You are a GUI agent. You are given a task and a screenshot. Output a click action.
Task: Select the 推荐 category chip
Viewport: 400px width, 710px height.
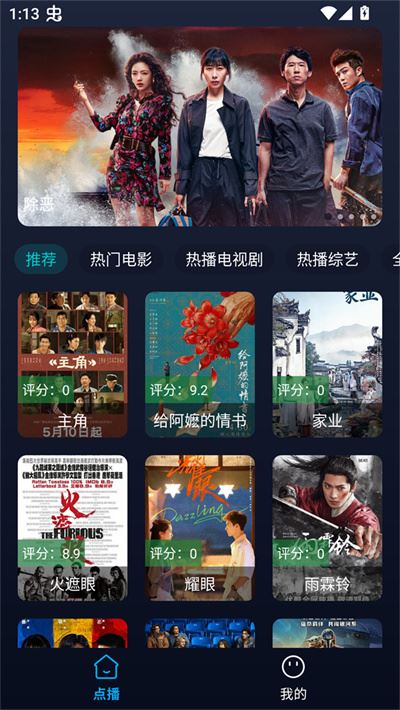click(41, 259)
